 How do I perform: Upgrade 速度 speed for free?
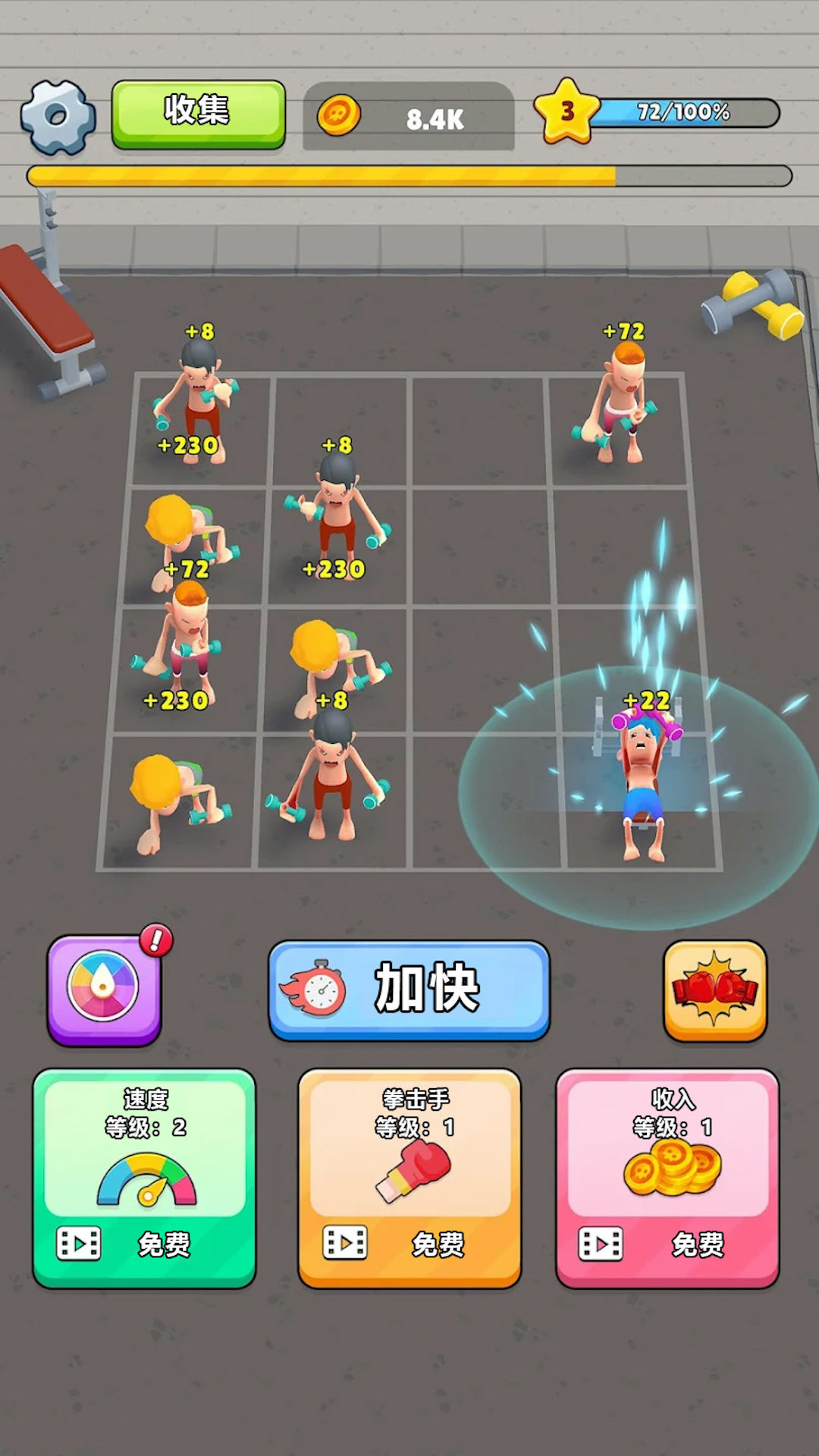[x=144, y=1178]
